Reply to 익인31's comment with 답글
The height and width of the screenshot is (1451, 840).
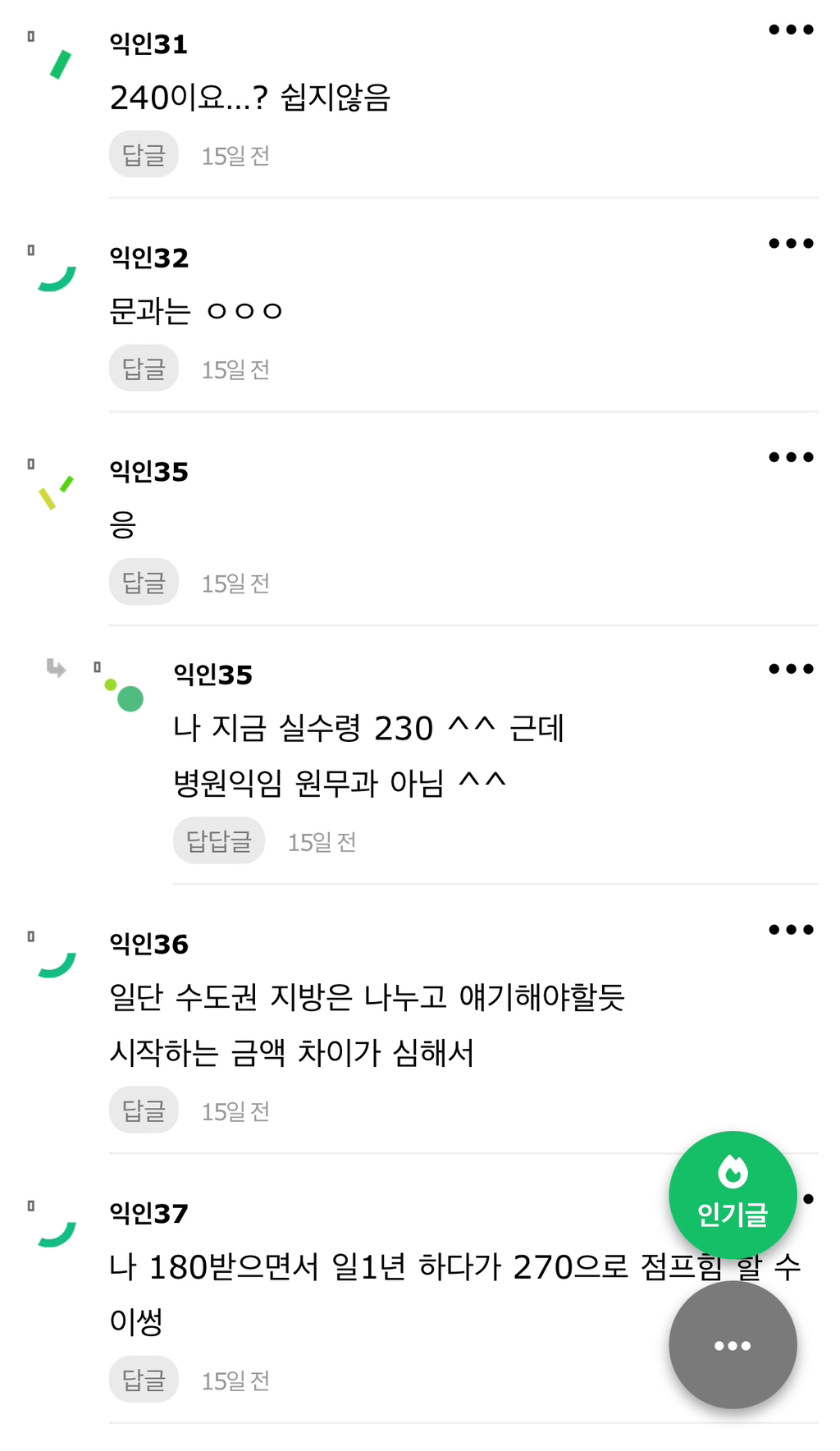144,154
